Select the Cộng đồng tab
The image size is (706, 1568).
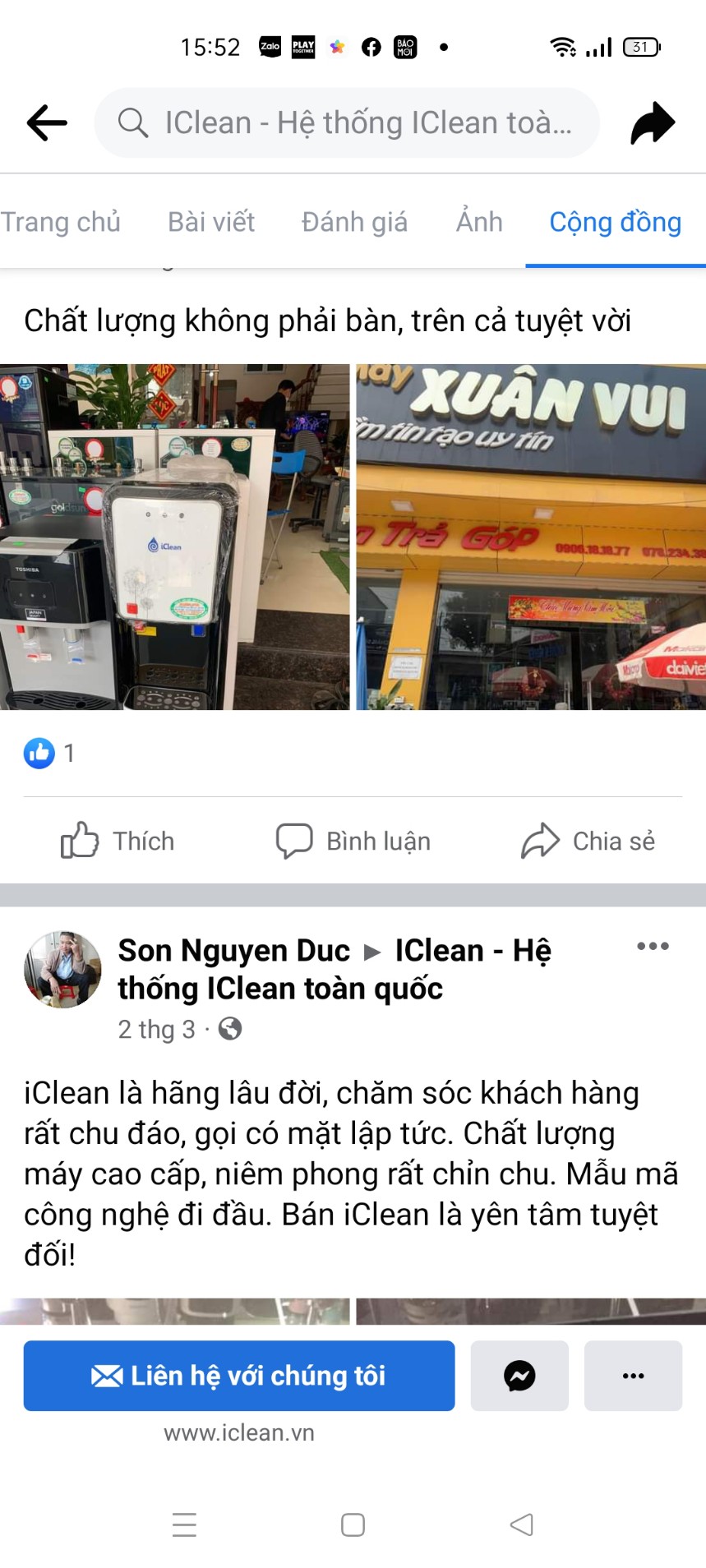point(615,222)
